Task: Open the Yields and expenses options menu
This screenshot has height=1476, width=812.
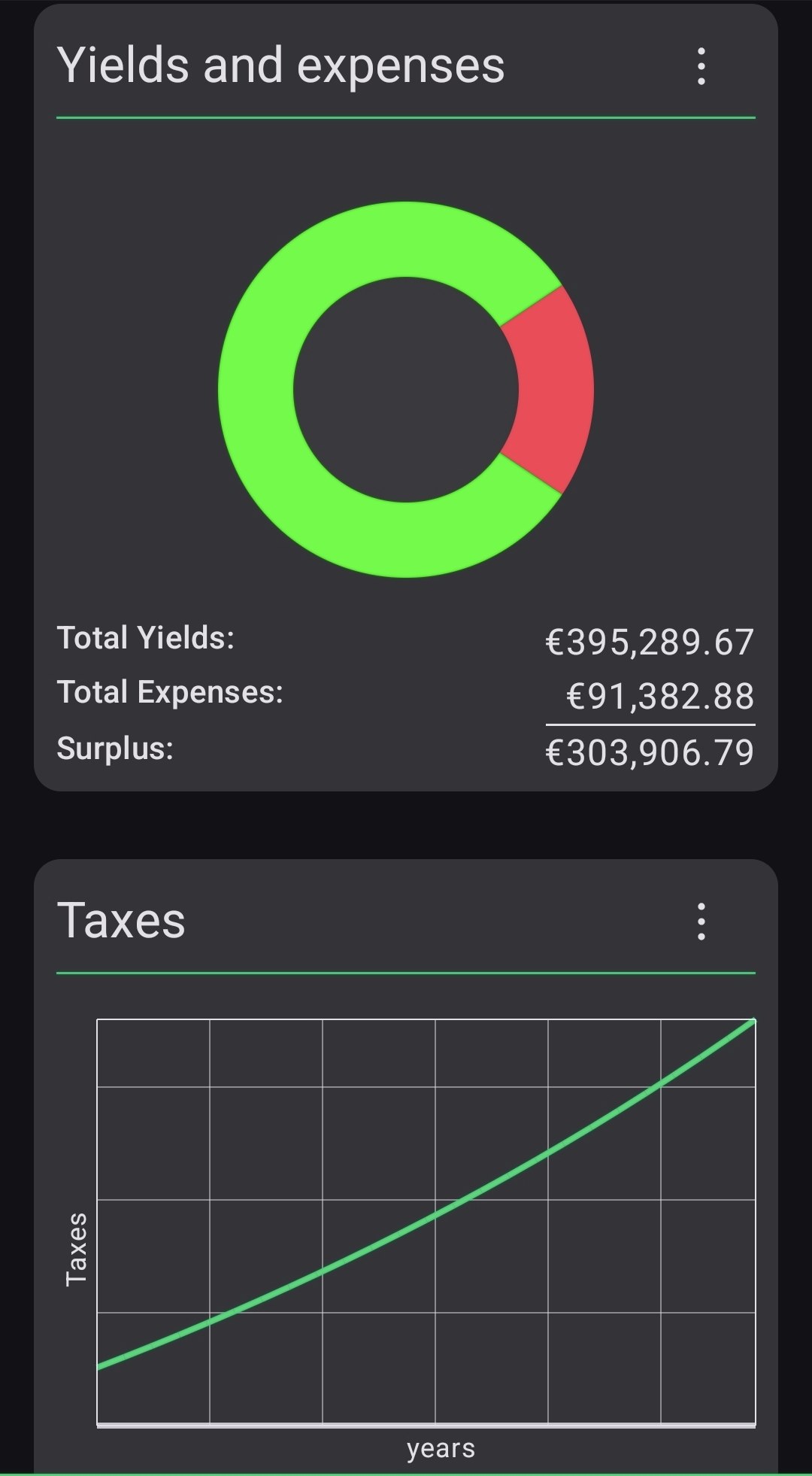Action: (x=701, y=66)
